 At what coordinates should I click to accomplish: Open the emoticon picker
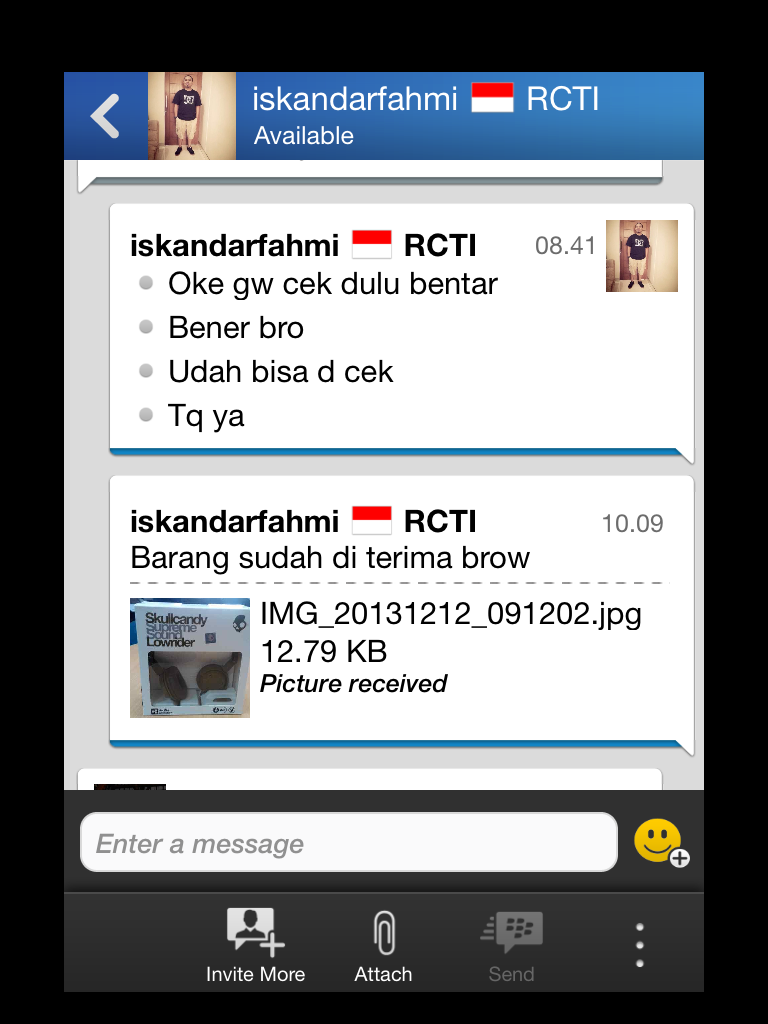pos(660,842)
